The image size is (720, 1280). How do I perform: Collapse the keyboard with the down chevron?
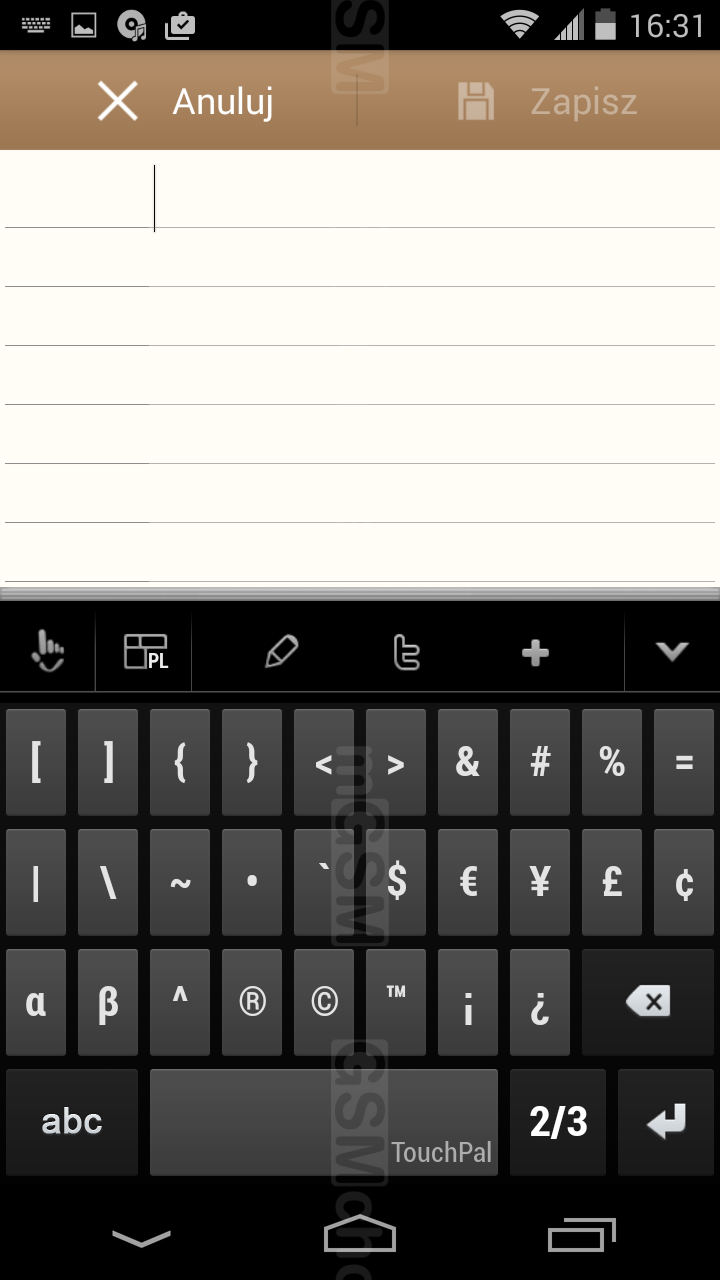[x=672, y=652]
